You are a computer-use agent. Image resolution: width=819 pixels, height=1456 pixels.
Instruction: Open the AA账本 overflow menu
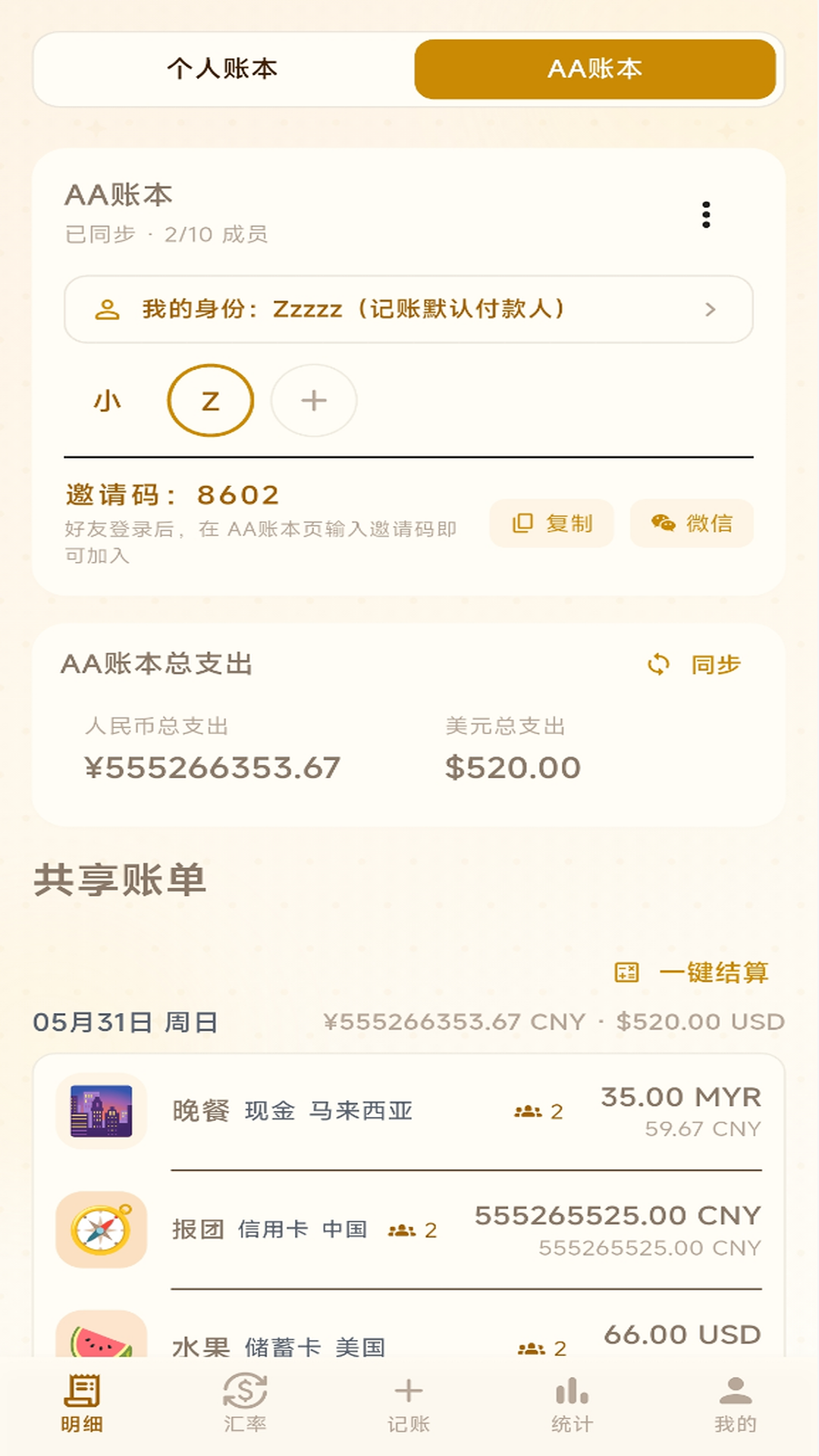pyautogui.click(x=706, y=215)
